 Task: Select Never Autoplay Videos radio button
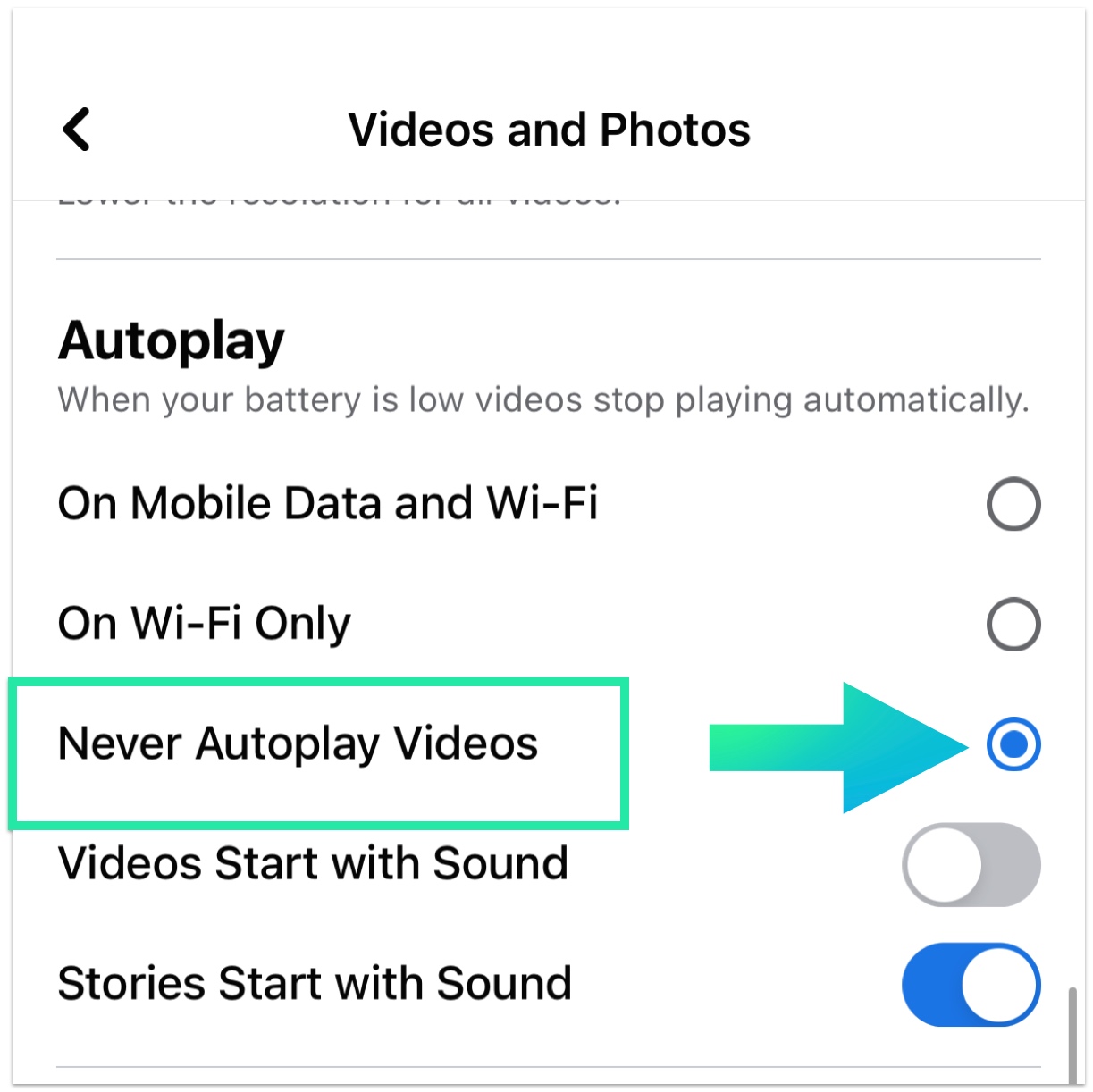[1013, 743]
